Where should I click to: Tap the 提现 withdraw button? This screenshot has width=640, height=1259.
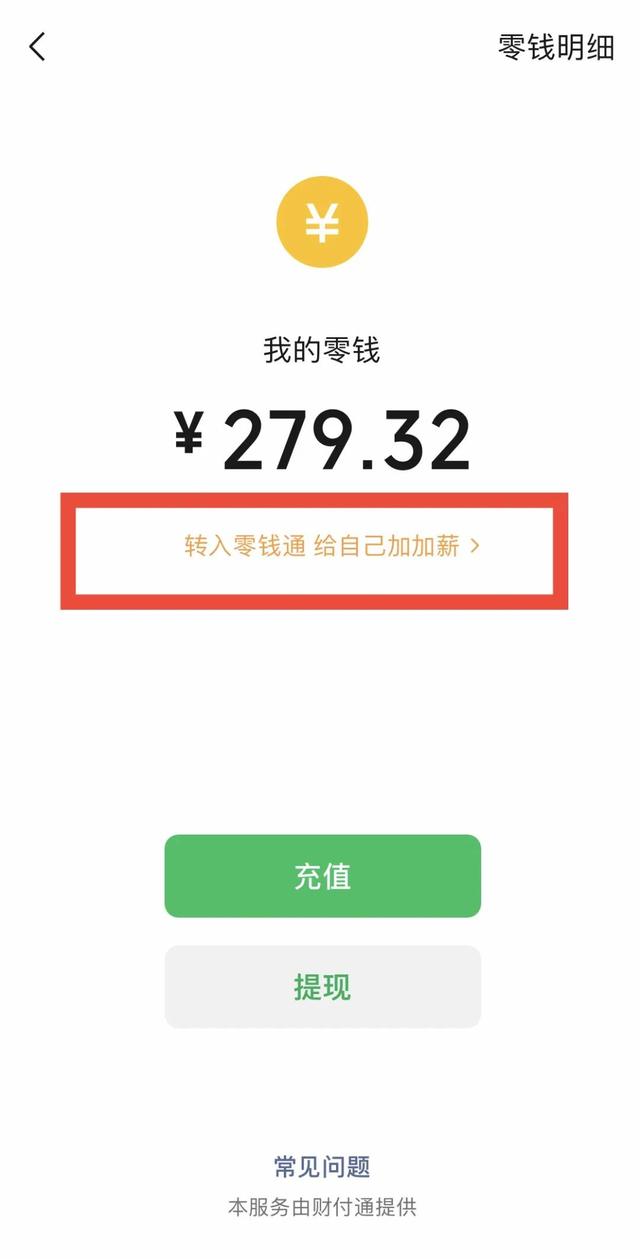click(x=322, y=987)
